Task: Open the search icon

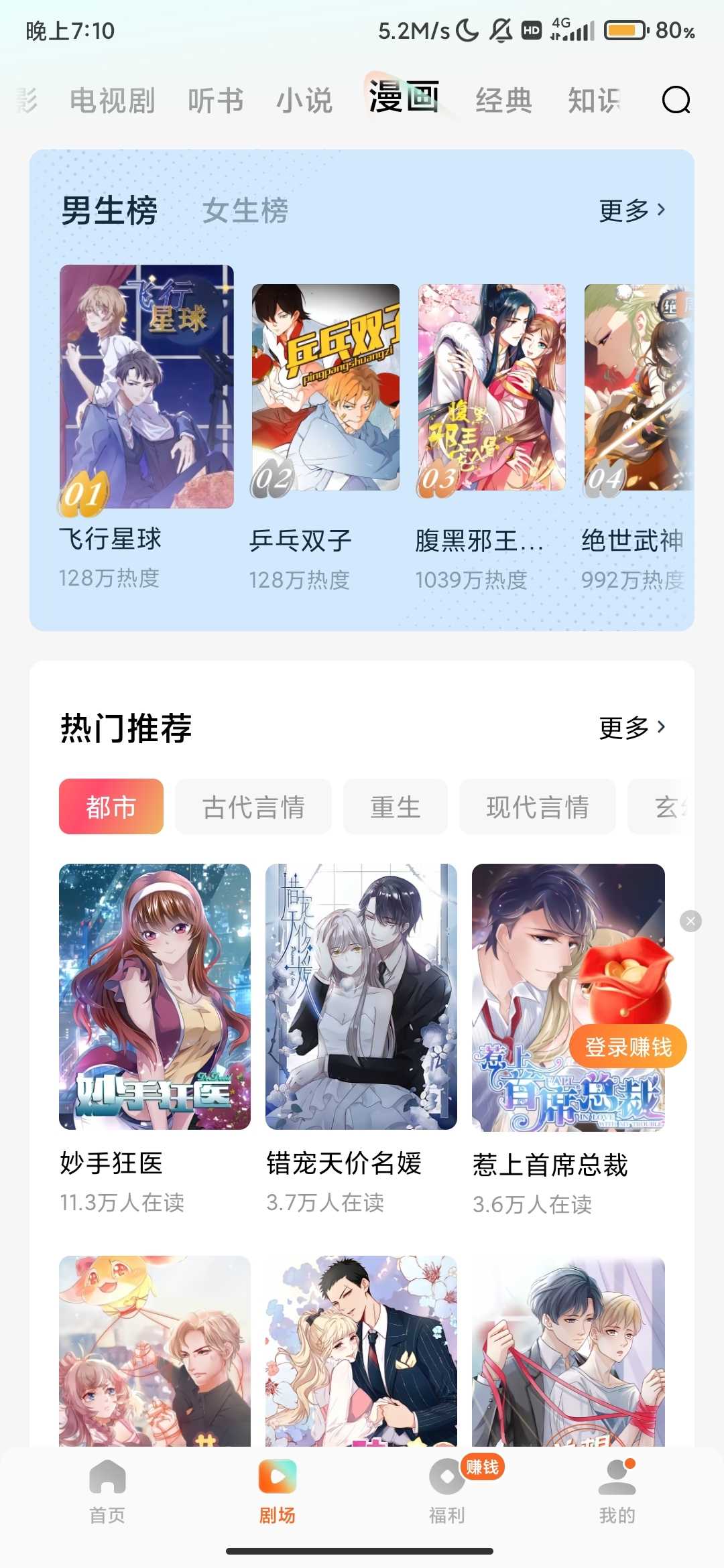Action: pyautogui.click(x=676, y=101)
